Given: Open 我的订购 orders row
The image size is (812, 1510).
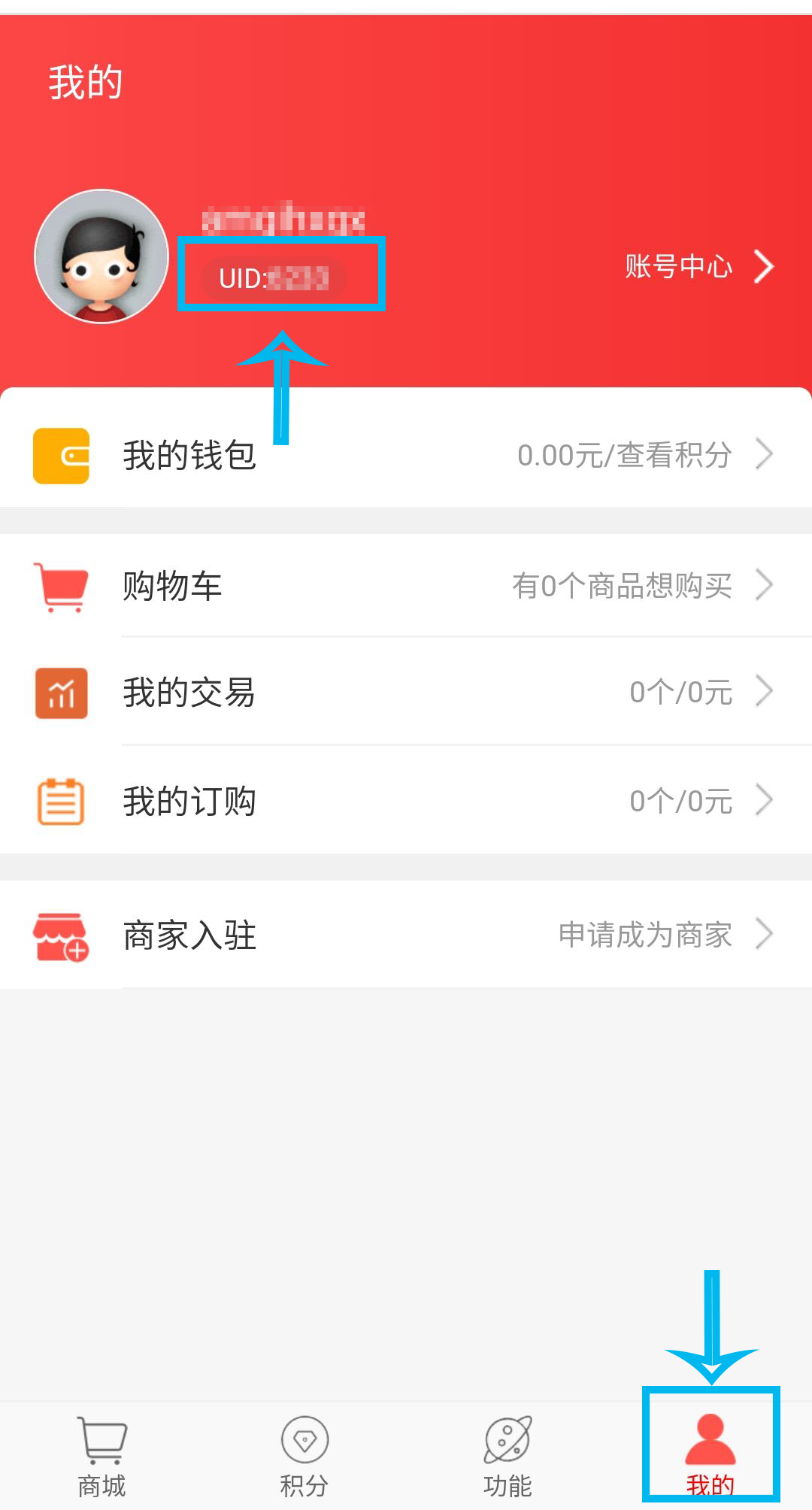Looking at the screenshot, I should point(406,801).
